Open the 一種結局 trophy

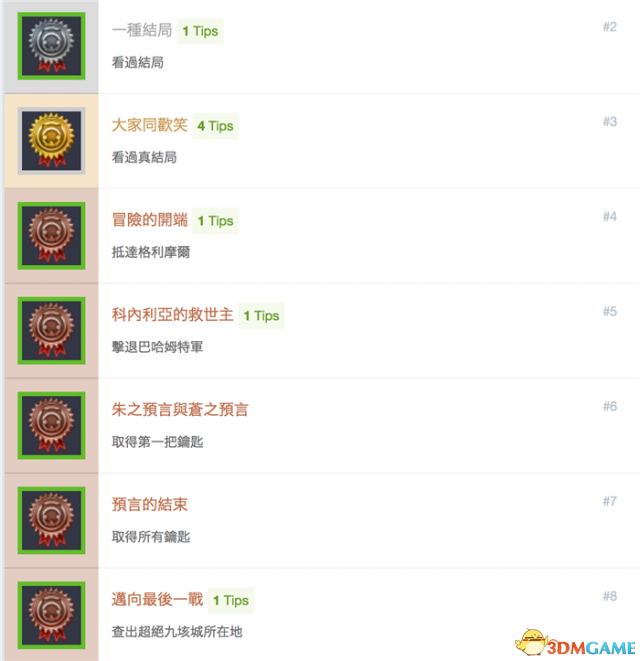pos(142,31)
